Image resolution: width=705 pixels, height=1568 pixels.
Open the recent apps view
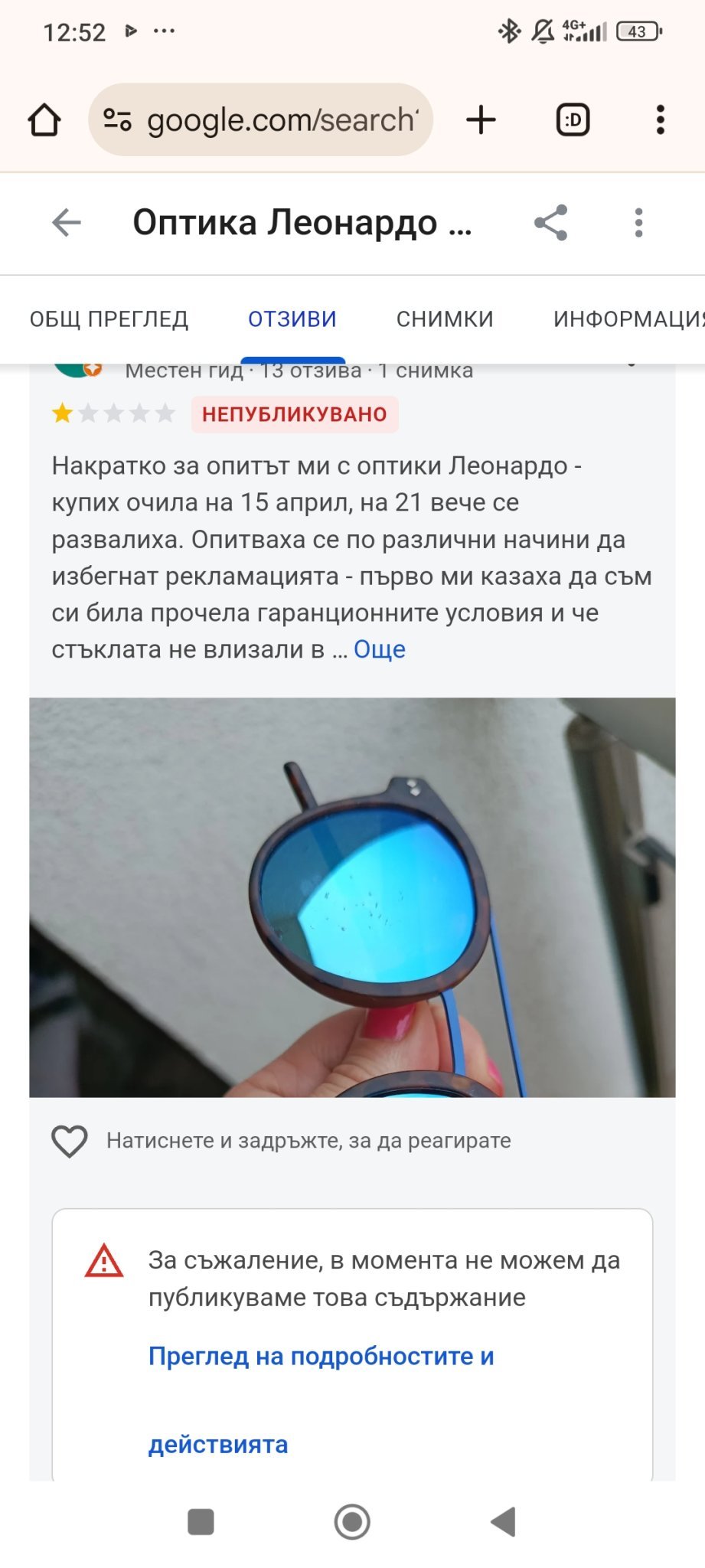[x=201, y=1521]
